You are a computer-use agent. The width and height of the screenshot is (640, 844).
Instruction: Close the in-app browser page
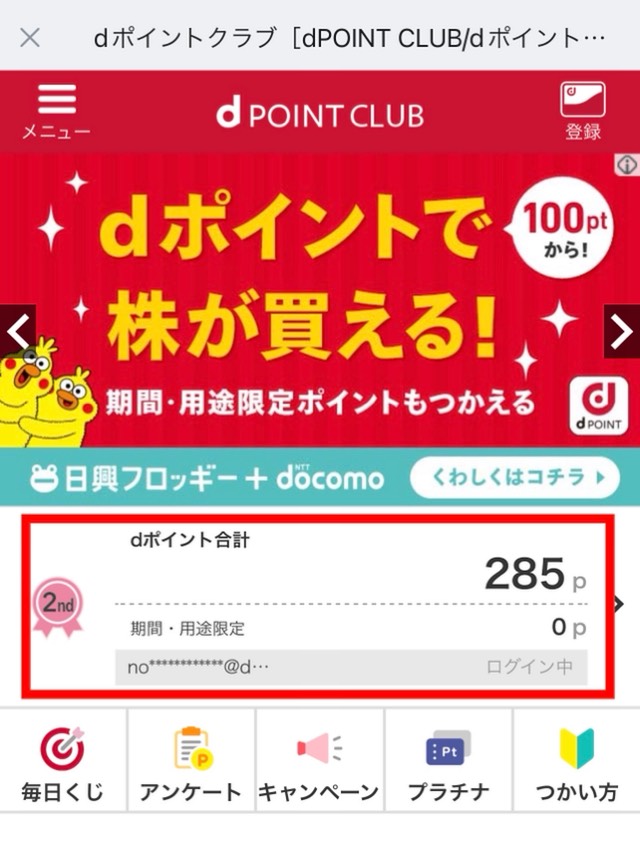coord(30,38)
